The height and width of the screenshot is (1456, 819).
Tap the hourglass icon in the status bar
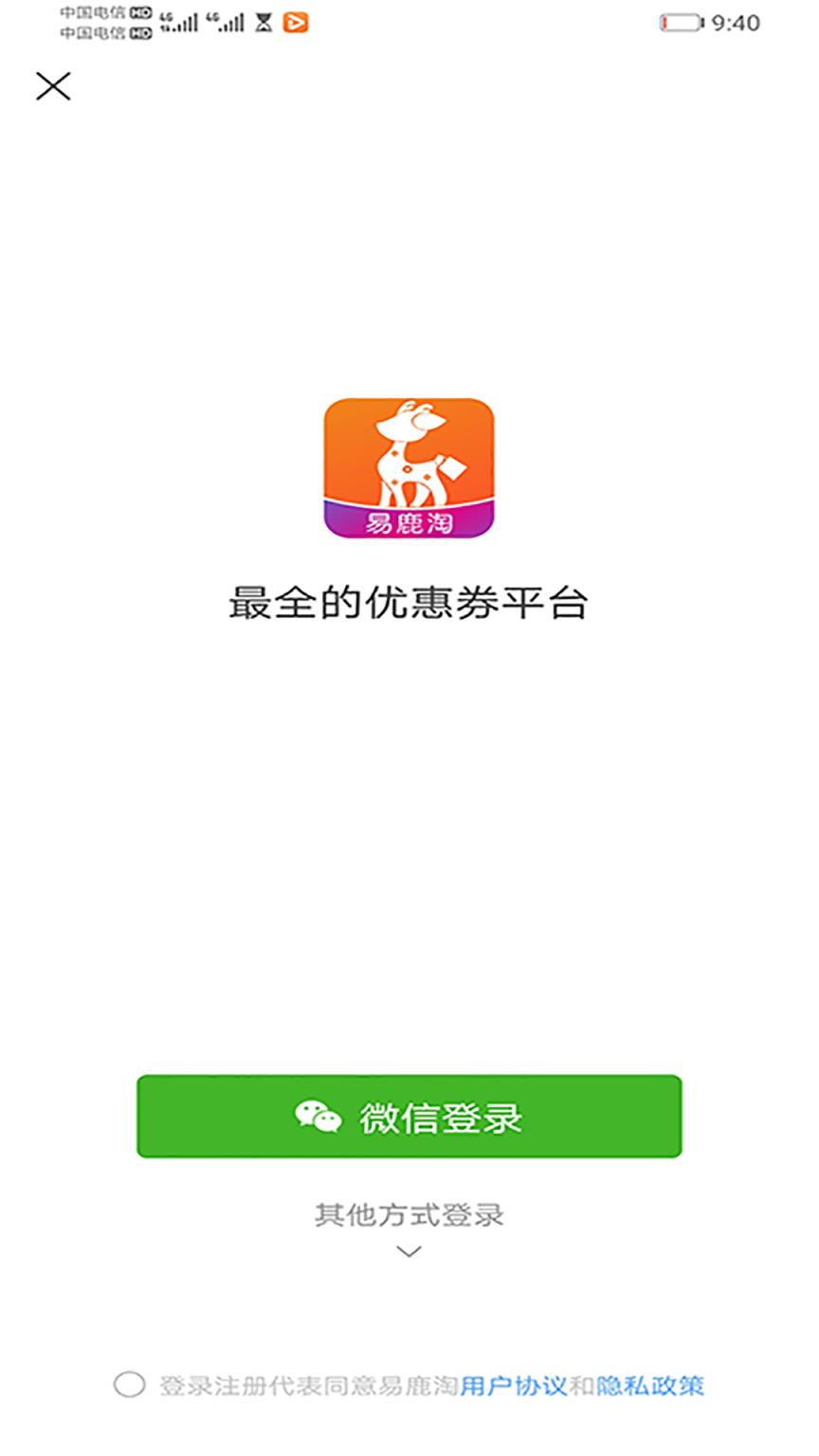click(x=264, y=23)
